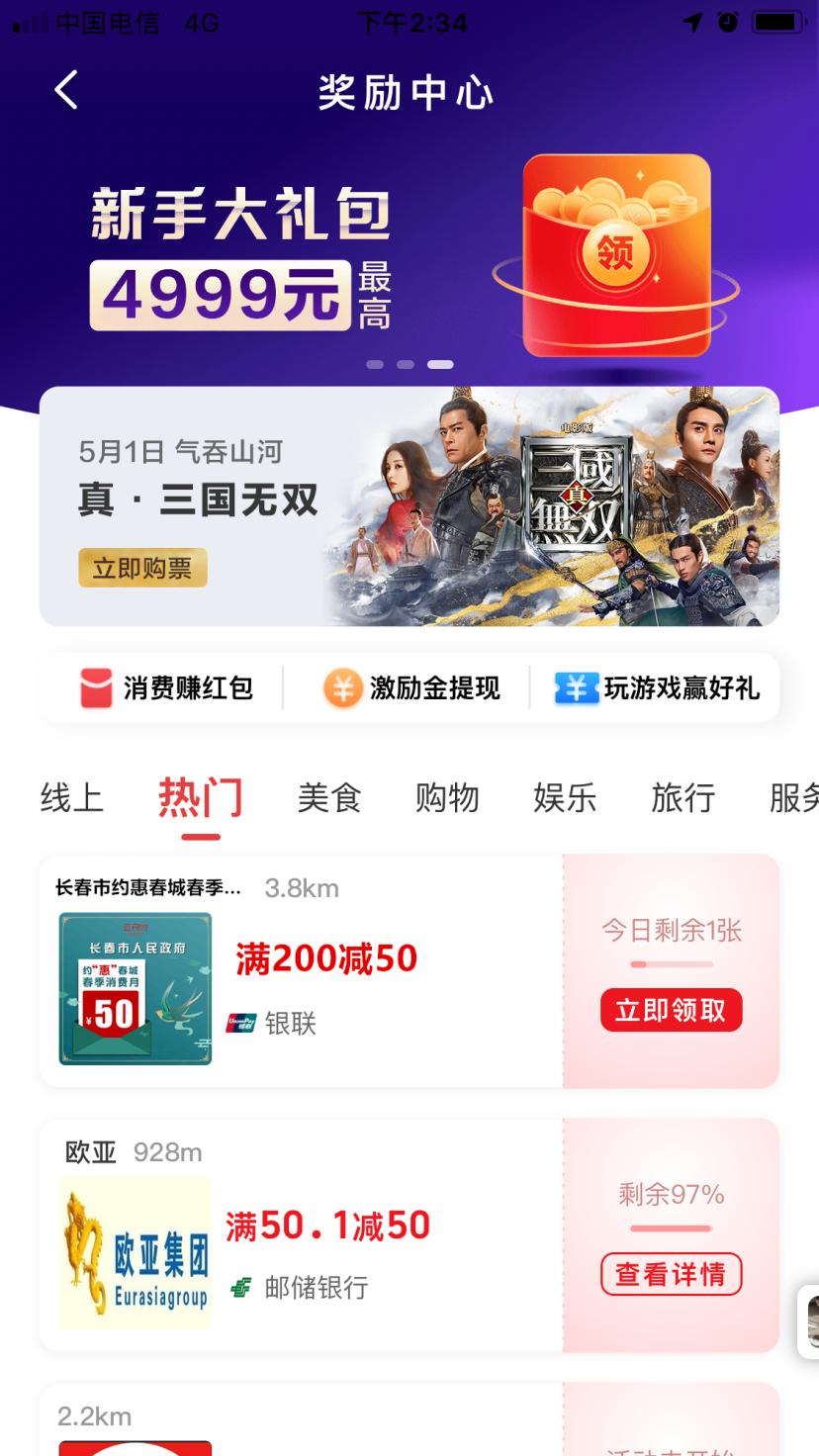Check the 剩余97% progress indicator
The width and height of the screenshot is (819, 1456).
pos(671,1195)
